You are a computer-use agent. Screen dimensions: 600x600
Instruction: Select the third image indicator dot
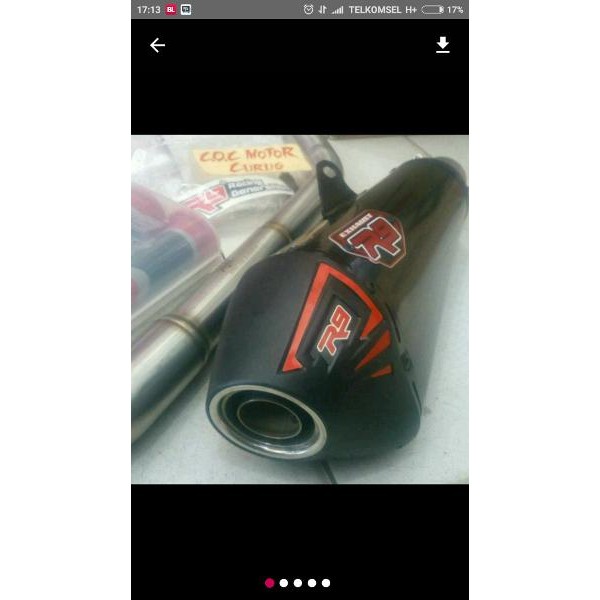298,582
